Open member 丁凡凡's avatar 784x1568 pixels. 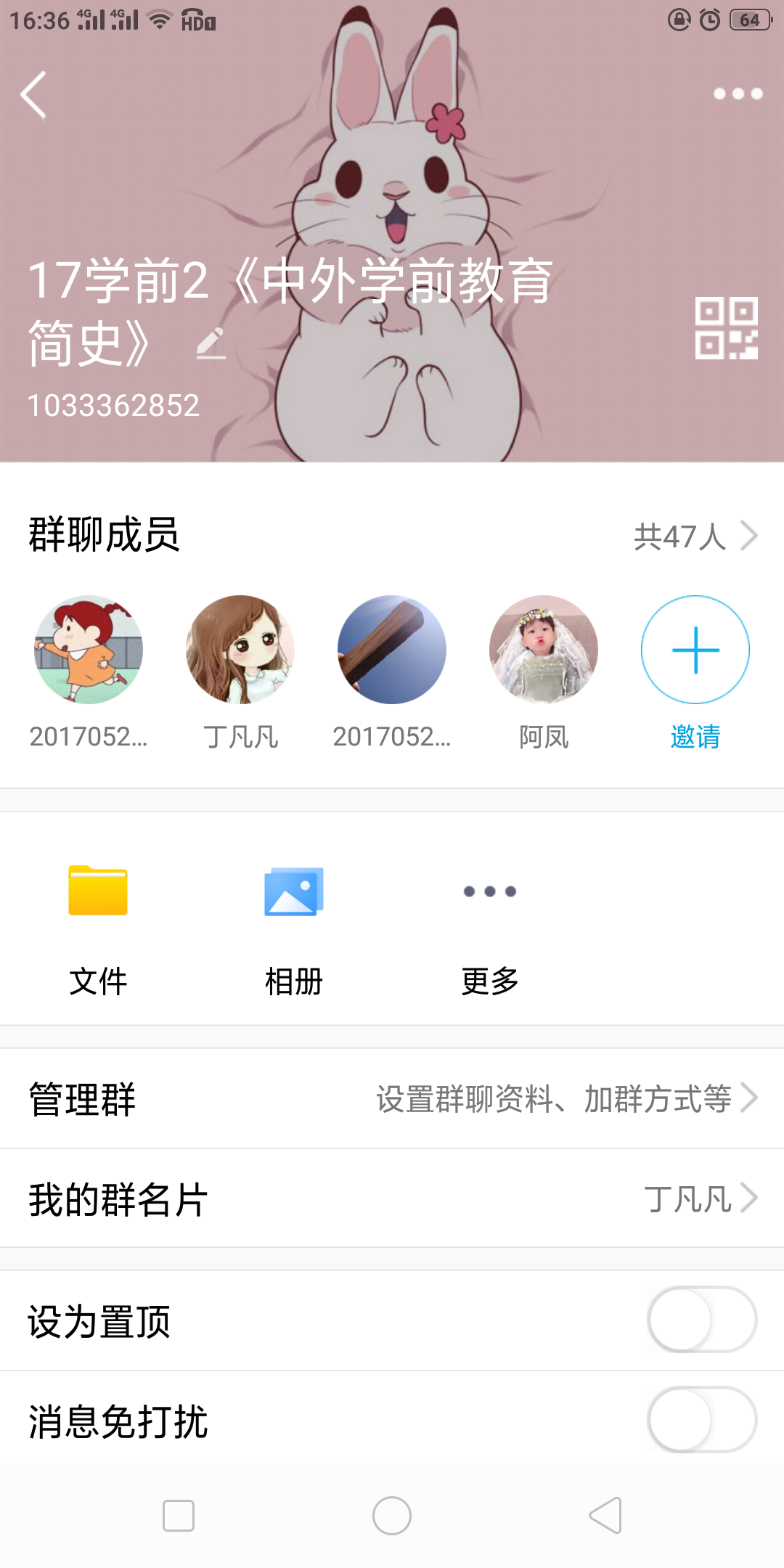click(240, 650)
